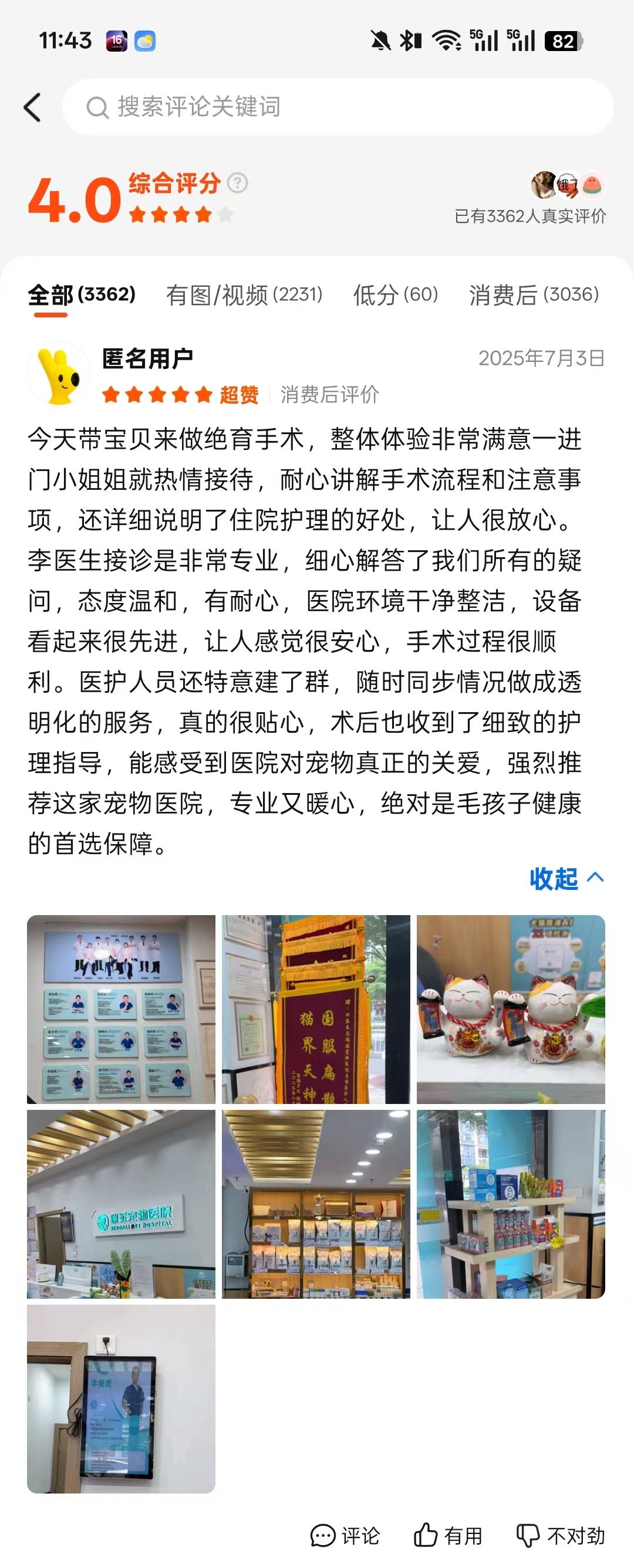Screen dimensions: 634x1568
Task: Open the 匿名用户 reviewer avatar
Action: pos(59,375)
